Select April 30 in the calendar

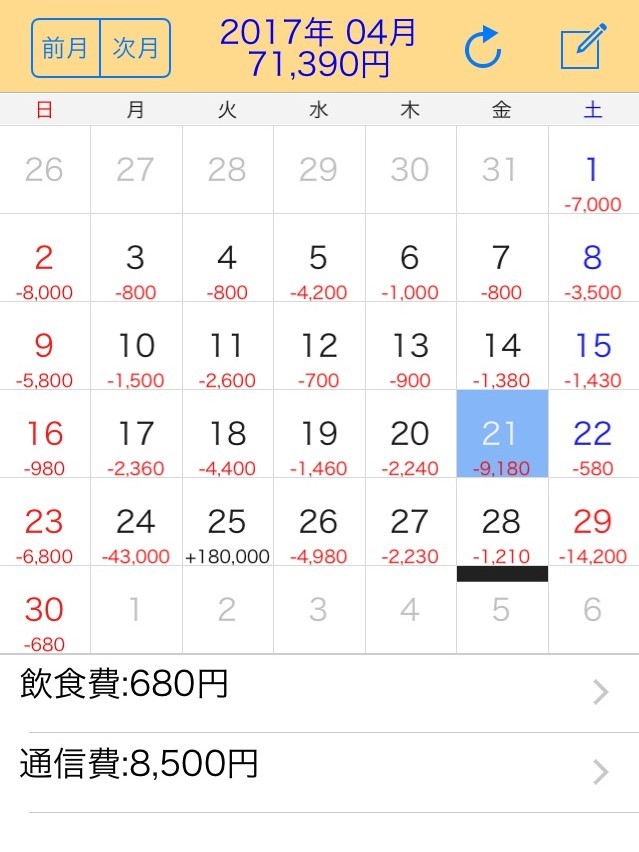click(45, 610)
